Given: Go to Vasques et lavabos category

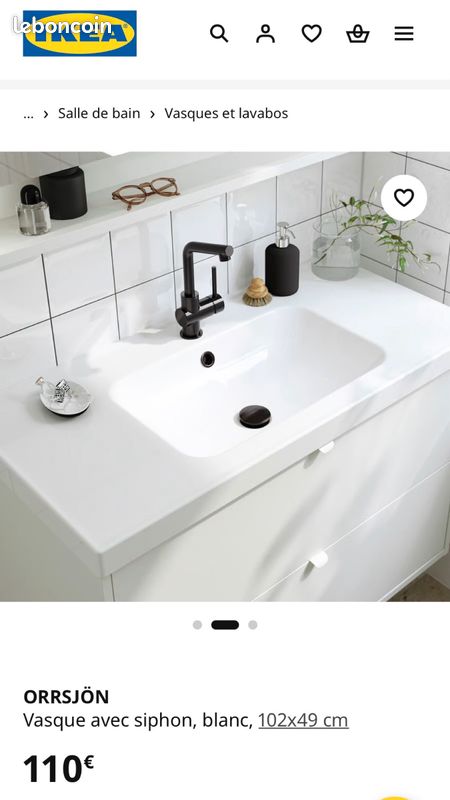Looking at the screenshot, I should pyautogui.click(x=226, y=113).
